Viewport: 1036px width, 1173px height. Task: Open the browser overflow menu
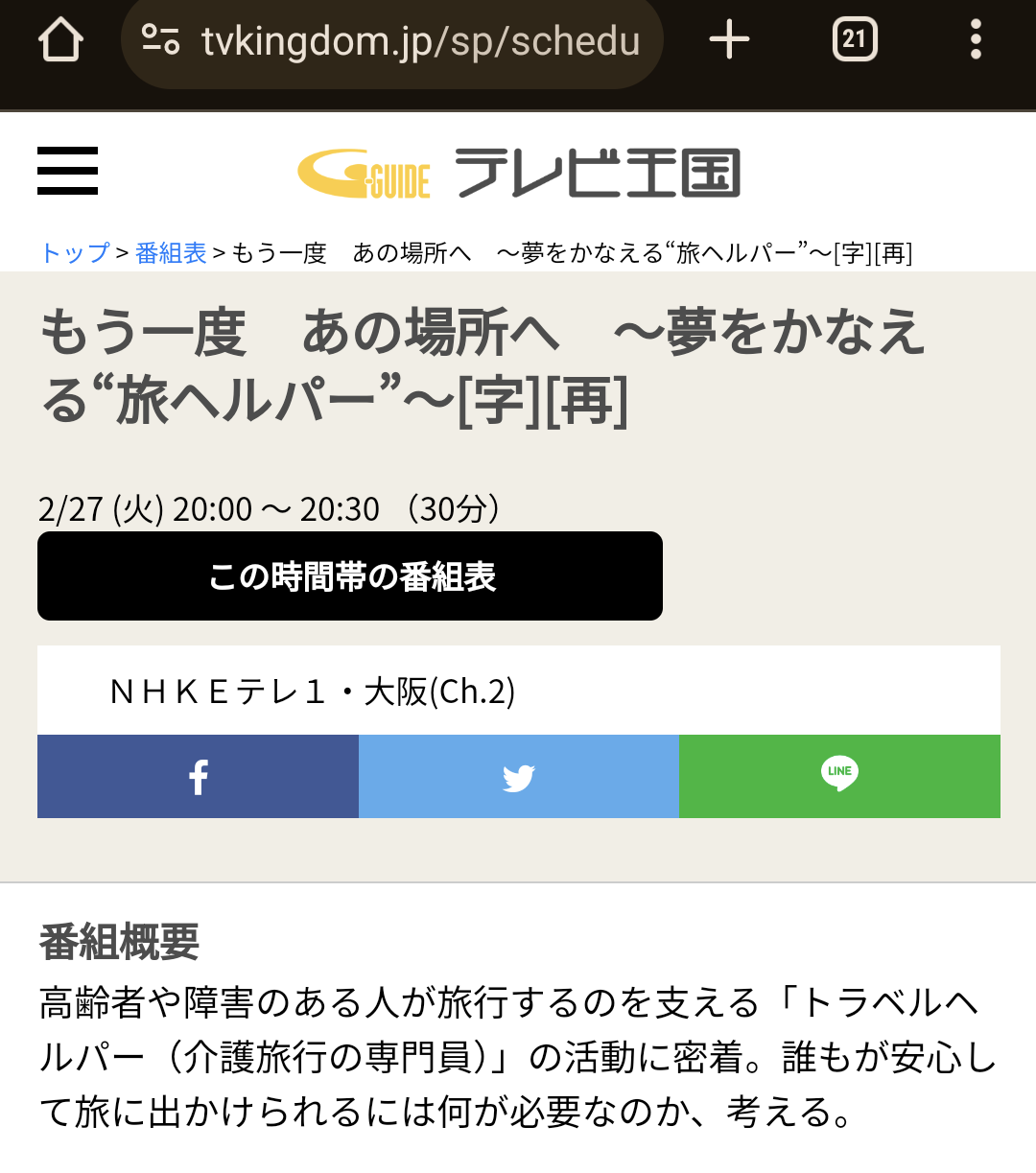pyautogui.click(x=976, y=40)
